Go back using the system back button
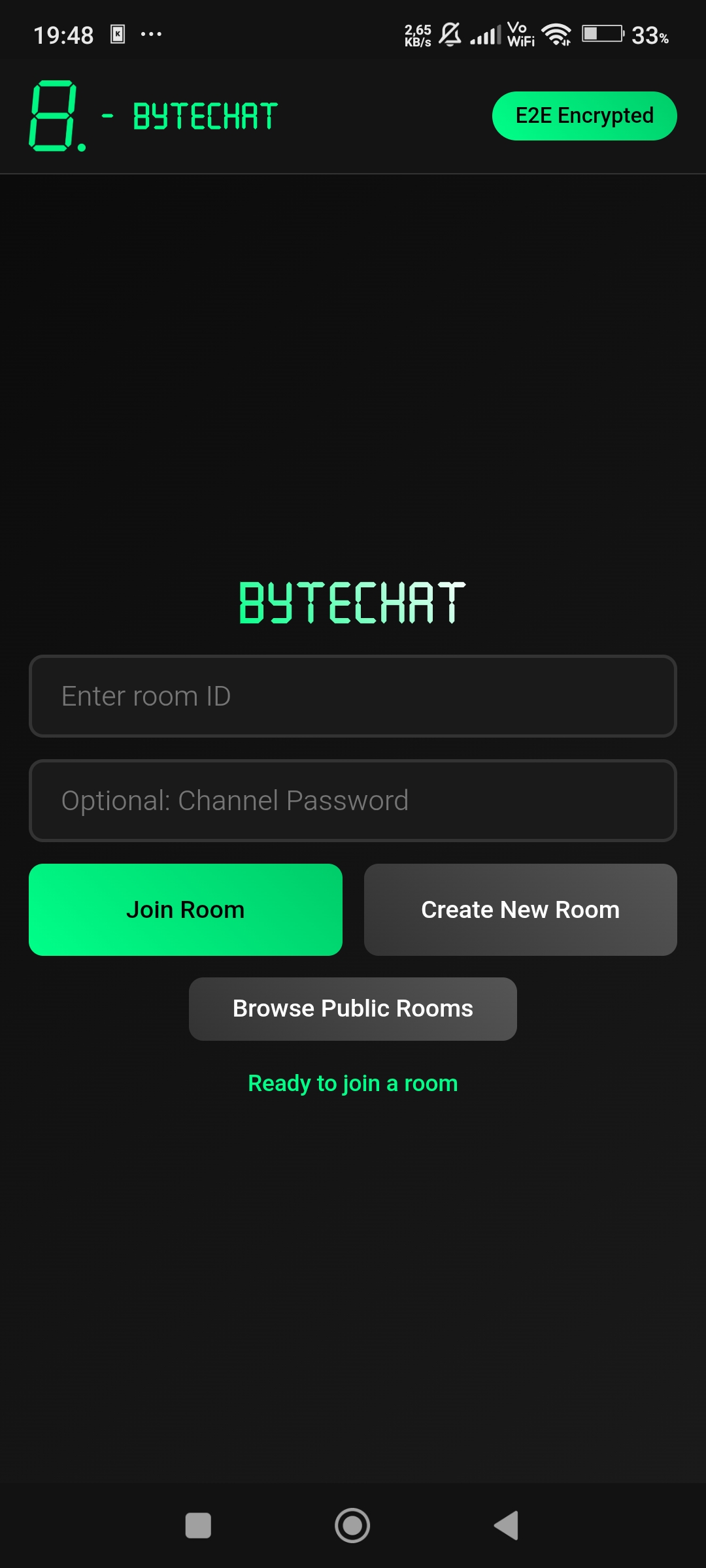The image size is (706, 1568). (507, 1526)
